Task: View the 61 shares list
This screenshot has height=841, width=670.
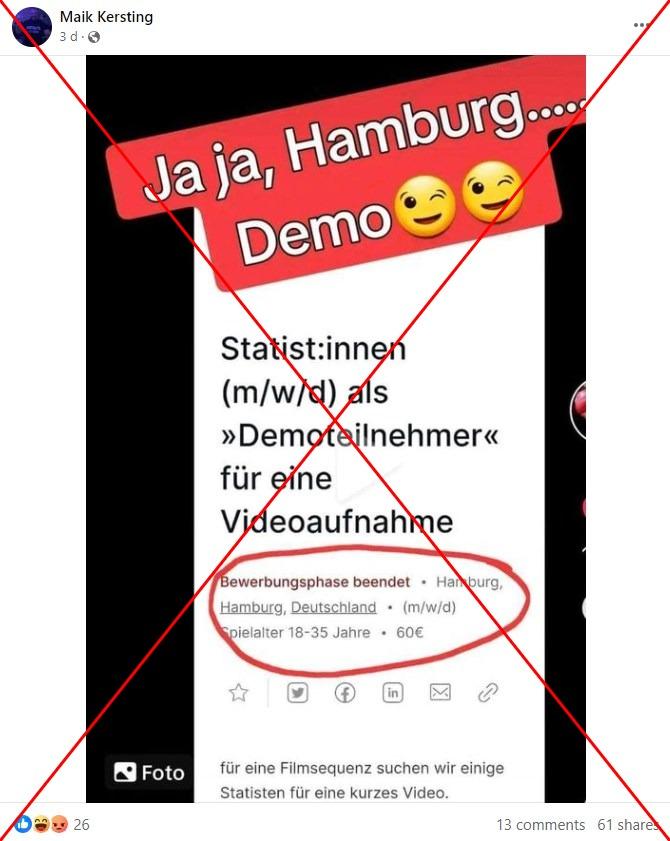Action: click(627, 825)
